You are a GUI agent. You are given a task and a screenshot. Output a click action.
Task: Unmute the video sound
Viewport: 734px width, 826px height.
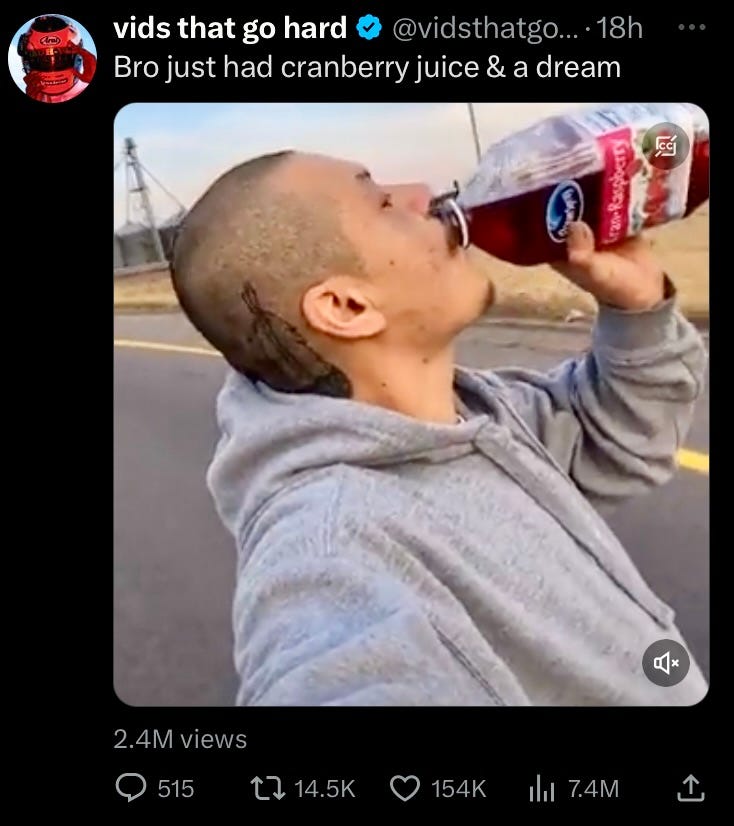click(x=665, y=662)
